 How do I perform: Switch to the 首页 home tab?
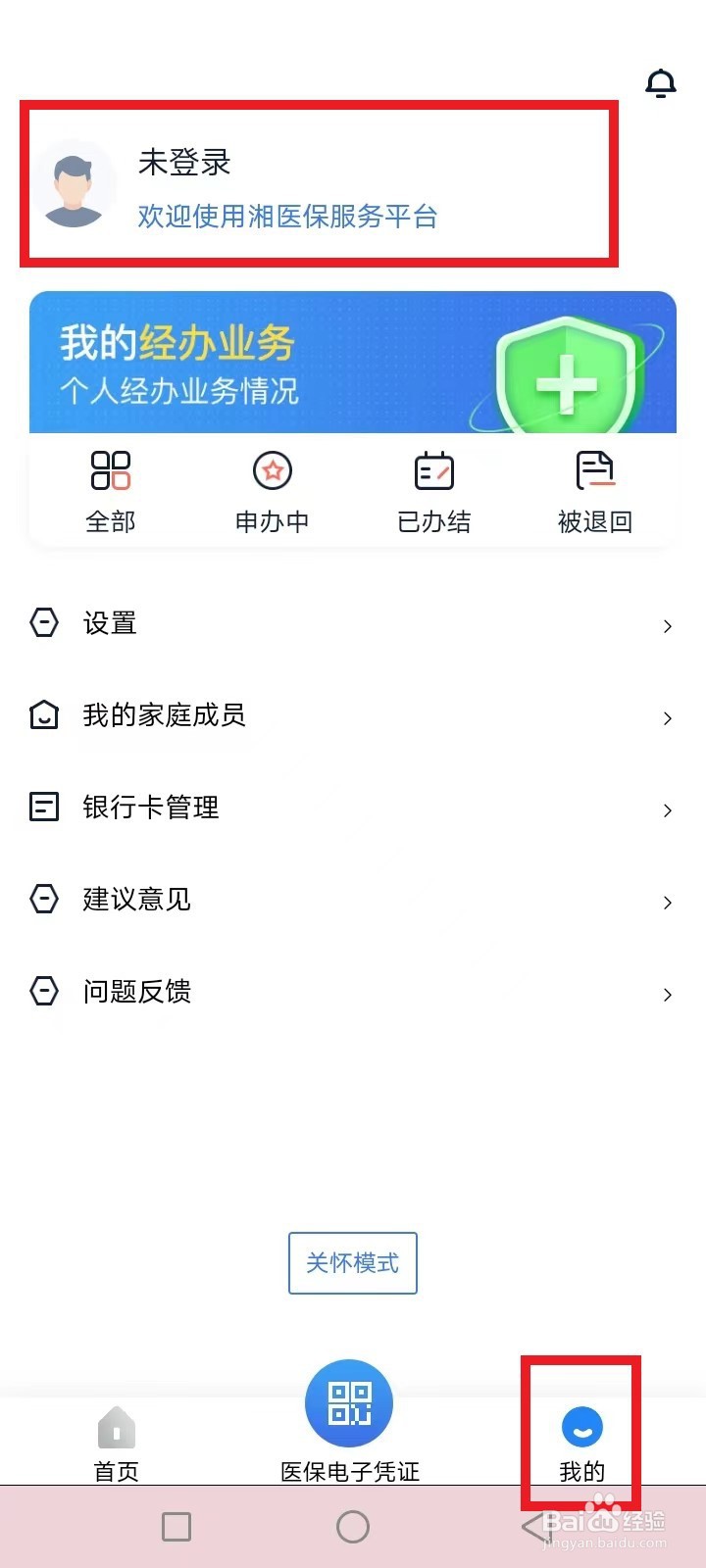(x=117, y=1443)
